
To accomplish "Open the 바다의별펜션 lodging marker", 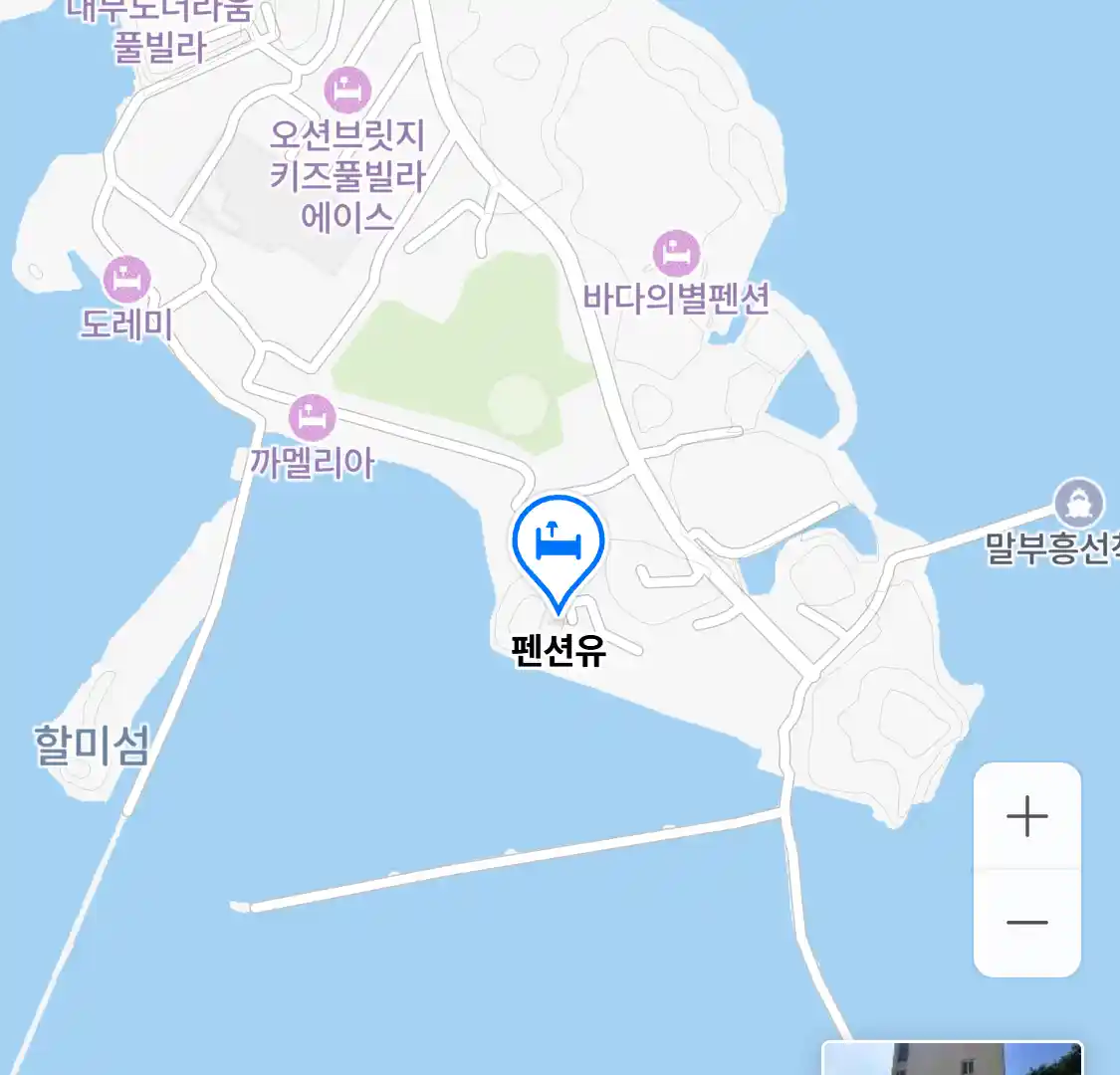I will coord(677,253).
